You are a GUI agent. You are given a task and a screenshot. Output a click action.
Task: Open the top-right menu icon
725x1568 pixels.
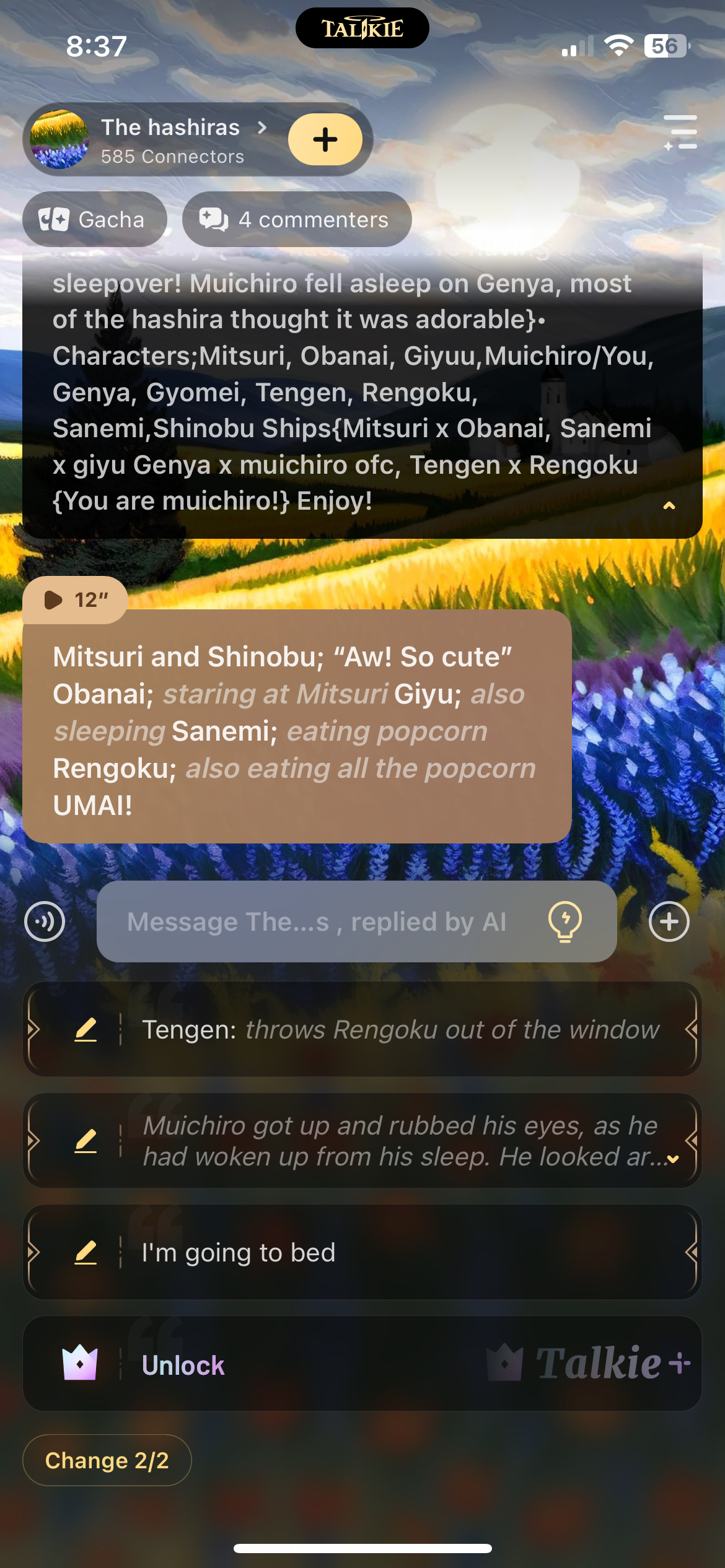point(680,132)
